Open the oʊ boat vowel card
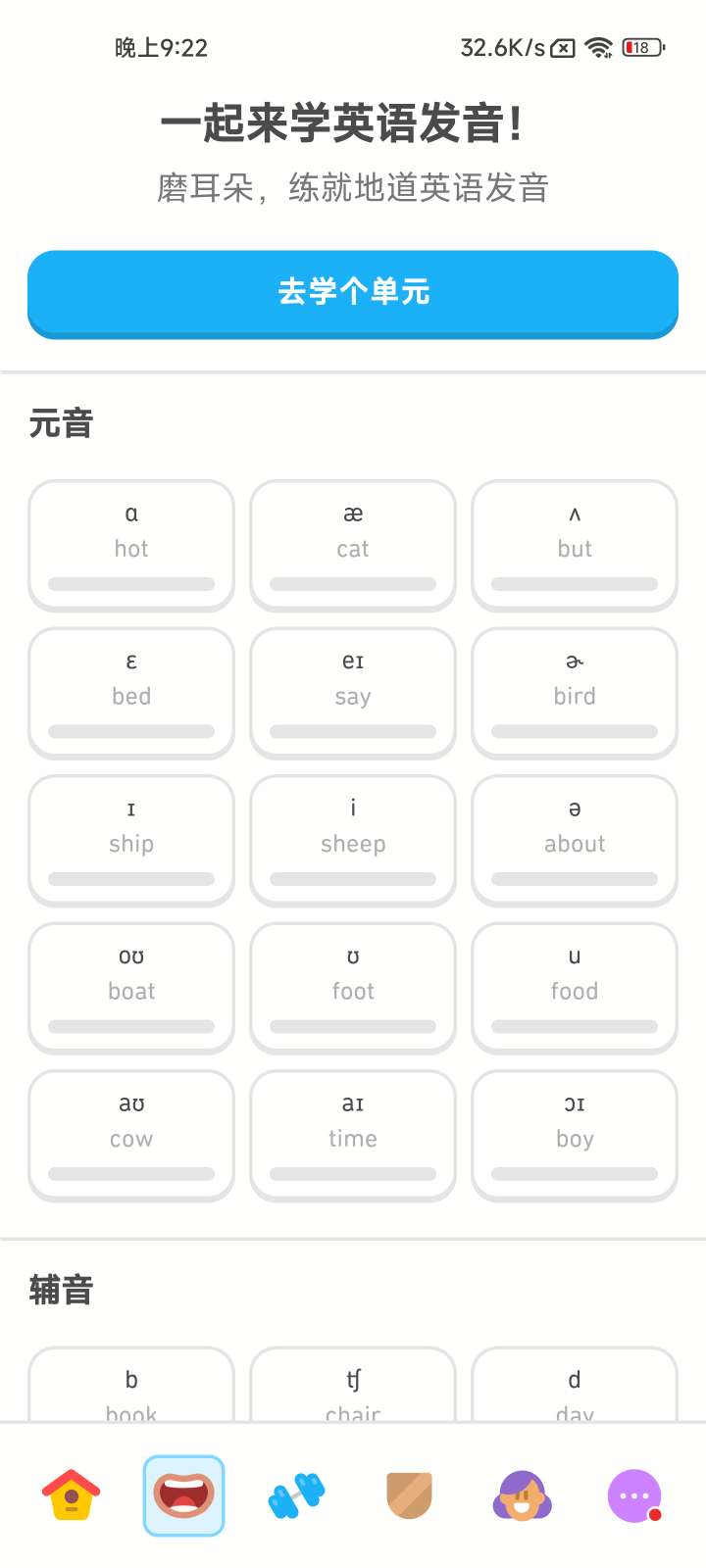The height and width of the screenshot is (1568, 706). pyautogui.click(x=131, y=988)
